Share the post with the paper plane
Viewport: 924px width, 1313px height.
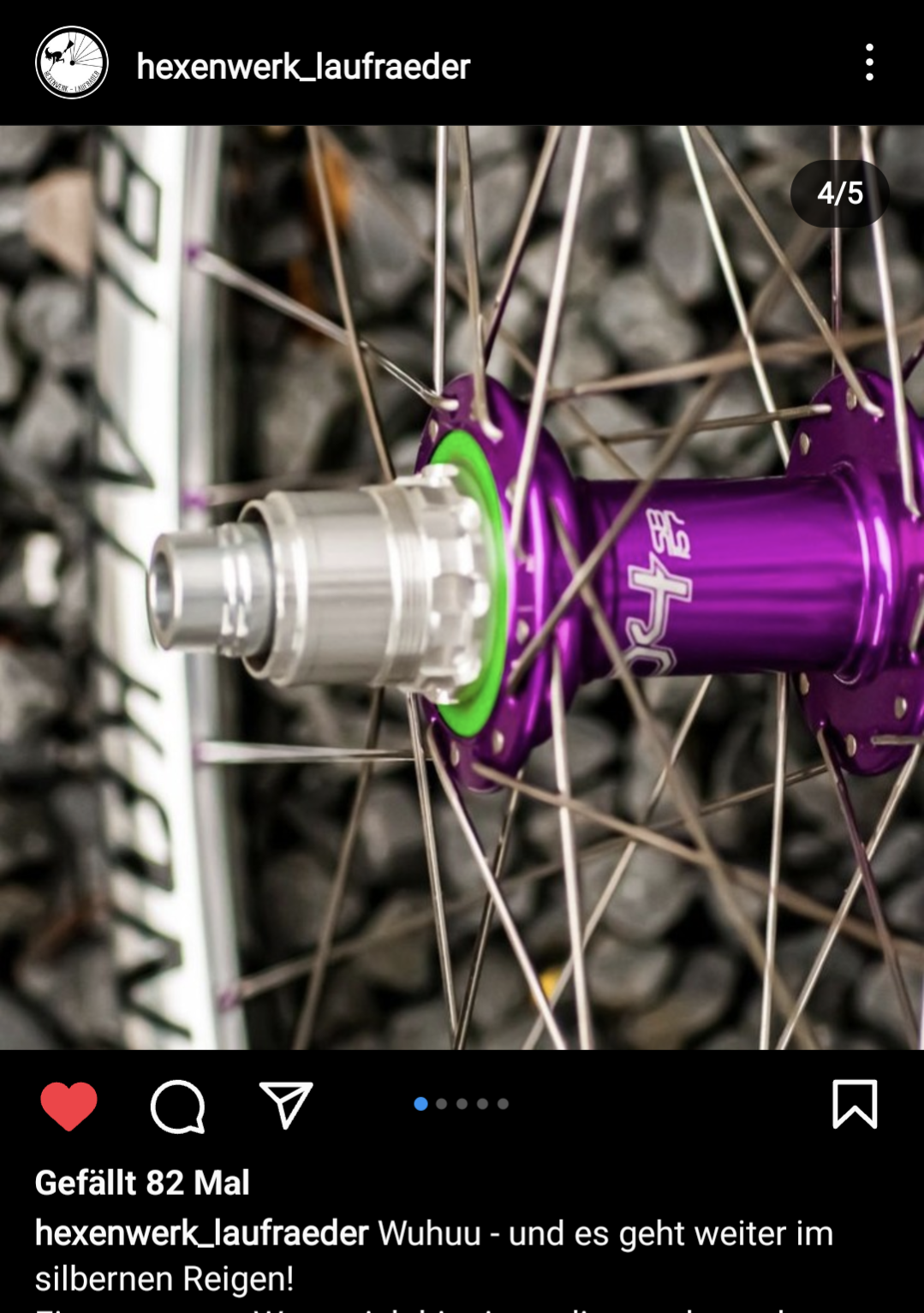click(x=285, y=1105)
